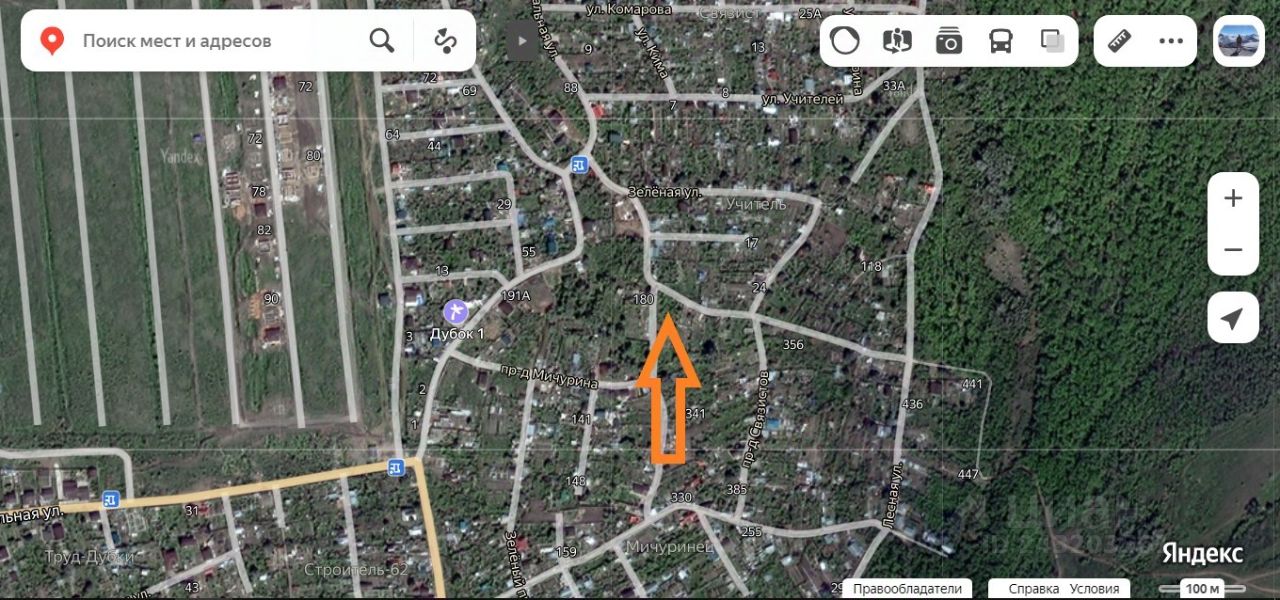1280x600 pixels.
Task: Expand the side panel arrow
Action: (521, 42)
